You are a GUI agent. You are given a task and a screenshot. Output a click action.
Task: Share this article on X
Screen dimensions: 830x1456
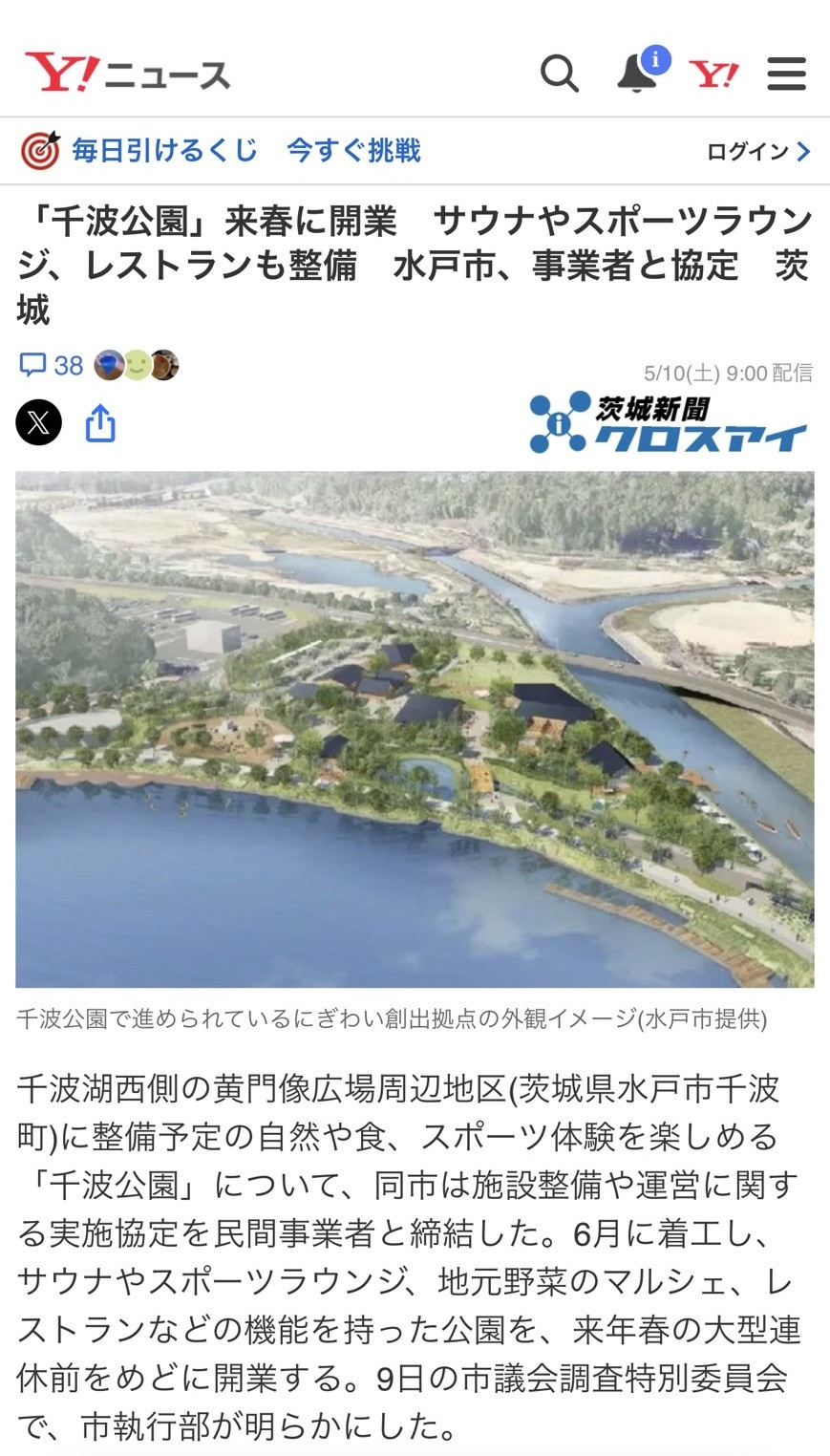[x=39, y=423]
